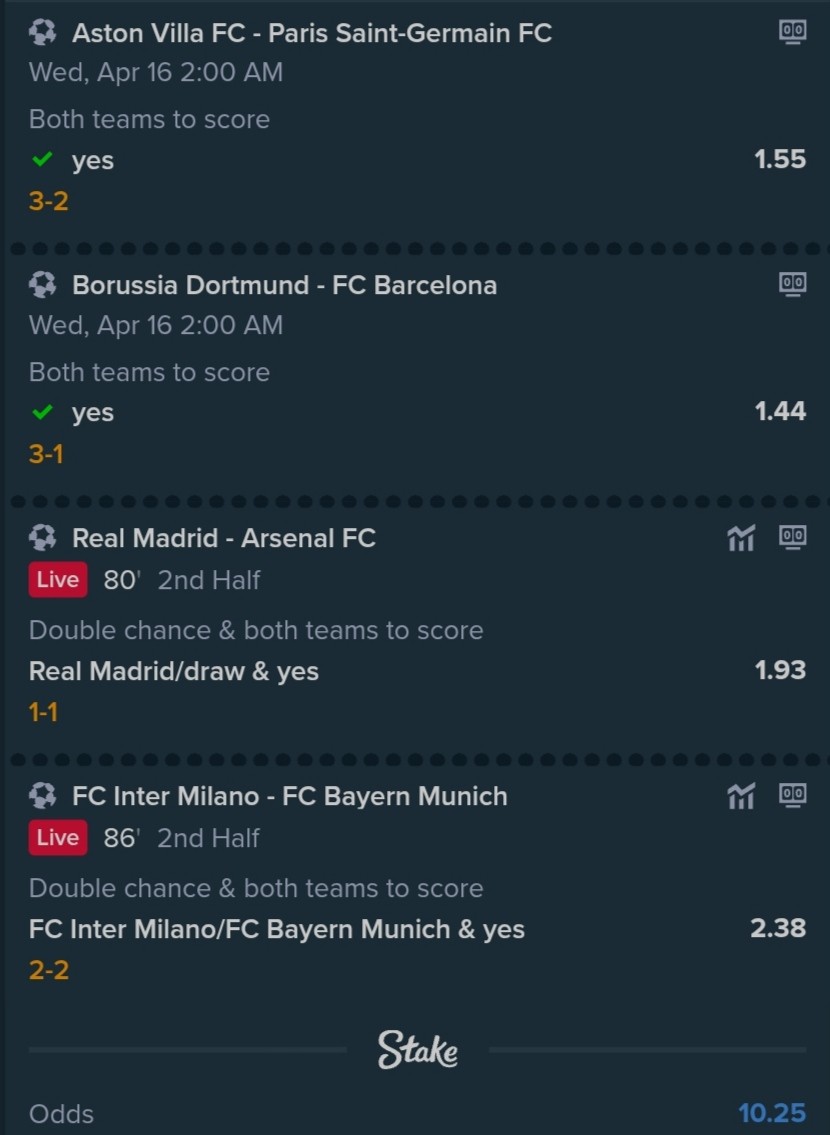Open scoreboard icon for Borussia Dortmund - Barcelona

[792, 284]
